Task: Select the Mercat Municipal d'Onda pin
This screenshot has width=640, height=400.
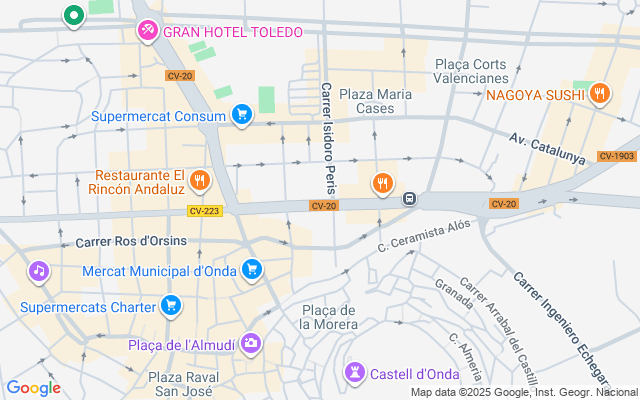Action: tap(251, 269)
